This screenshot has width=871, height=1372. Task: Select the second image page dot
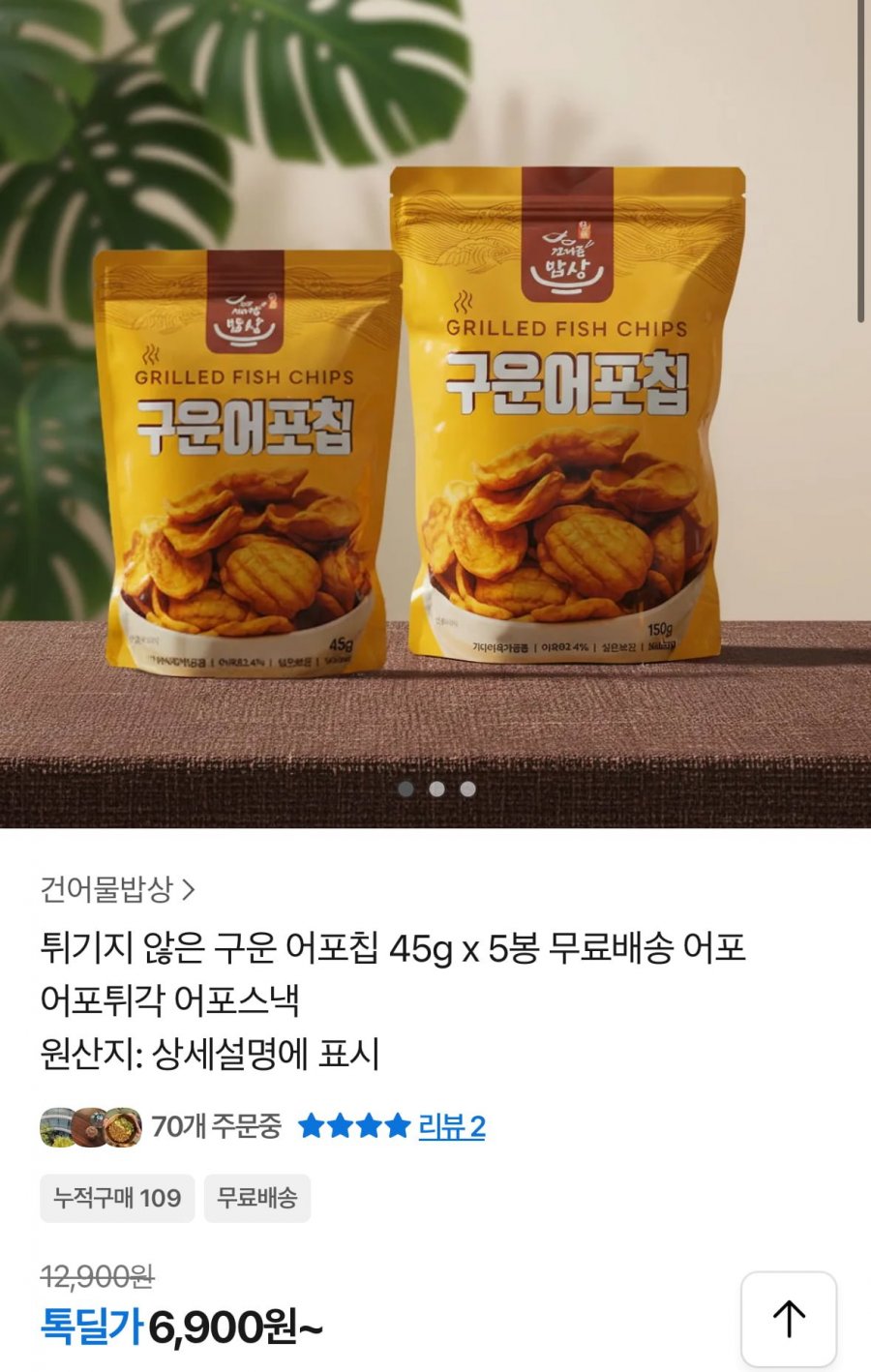[436, 789]
